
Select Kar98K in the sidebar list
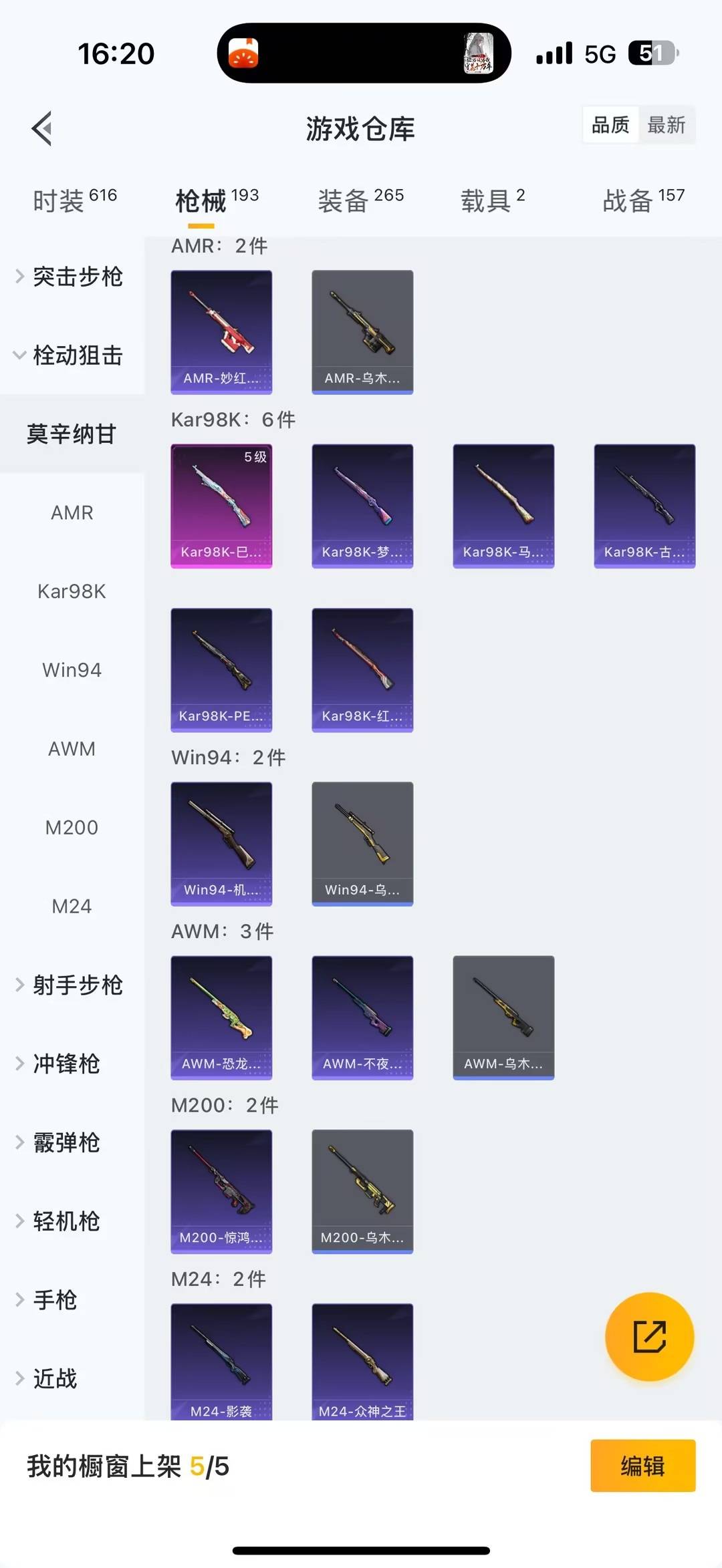coord(72,591)
